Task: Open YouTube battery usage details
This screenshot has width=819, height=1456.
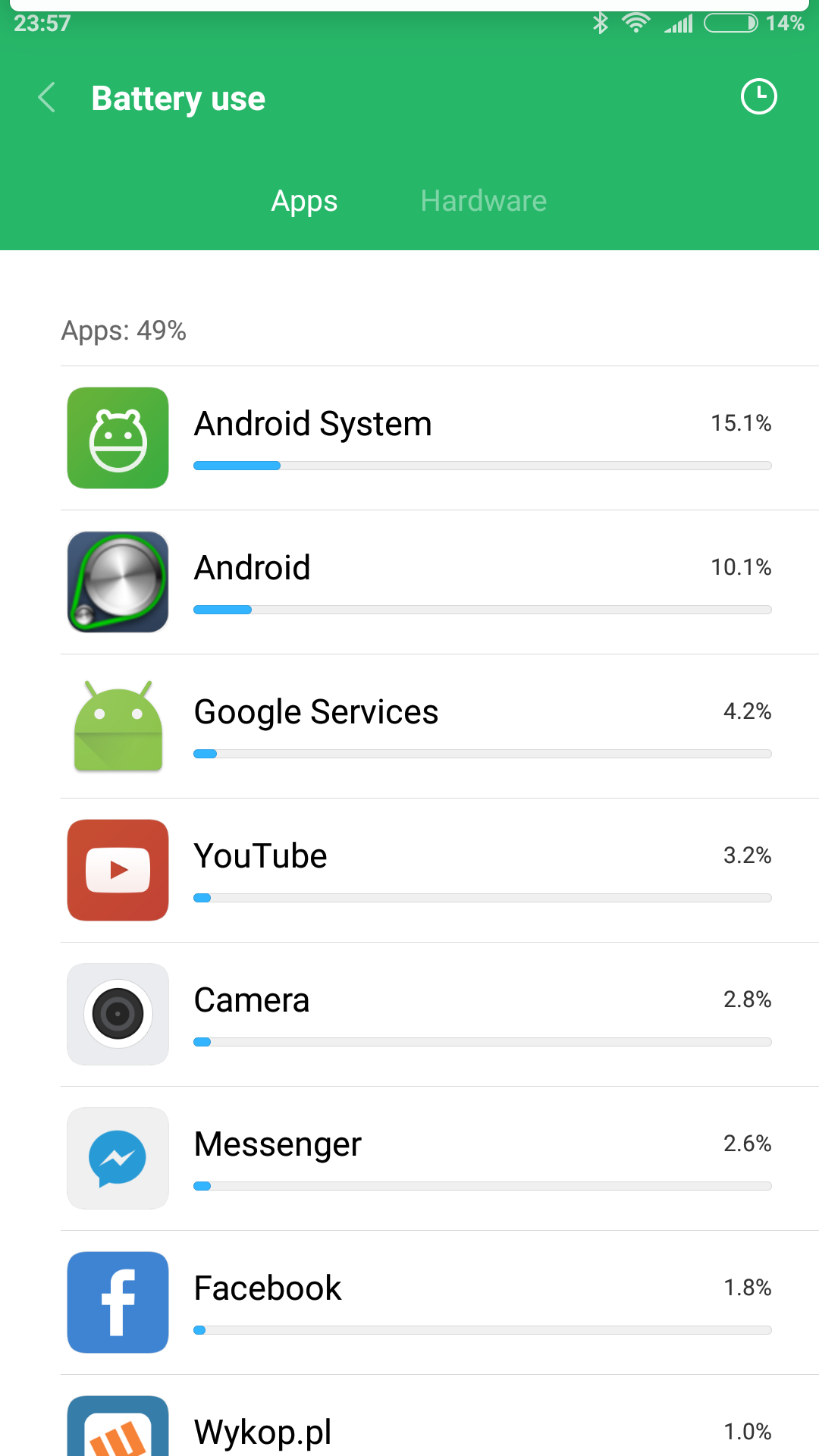Action: tap(440, 871)
